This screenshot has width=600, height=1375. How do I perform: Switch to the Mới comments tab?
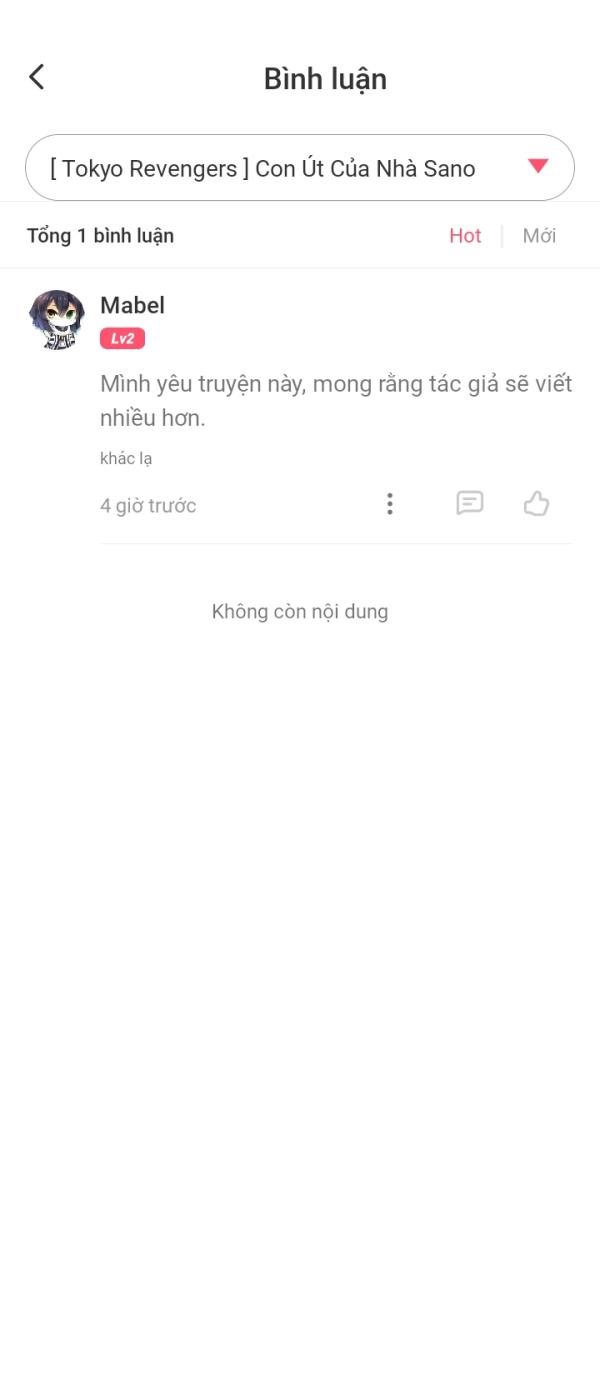point(539,236)
